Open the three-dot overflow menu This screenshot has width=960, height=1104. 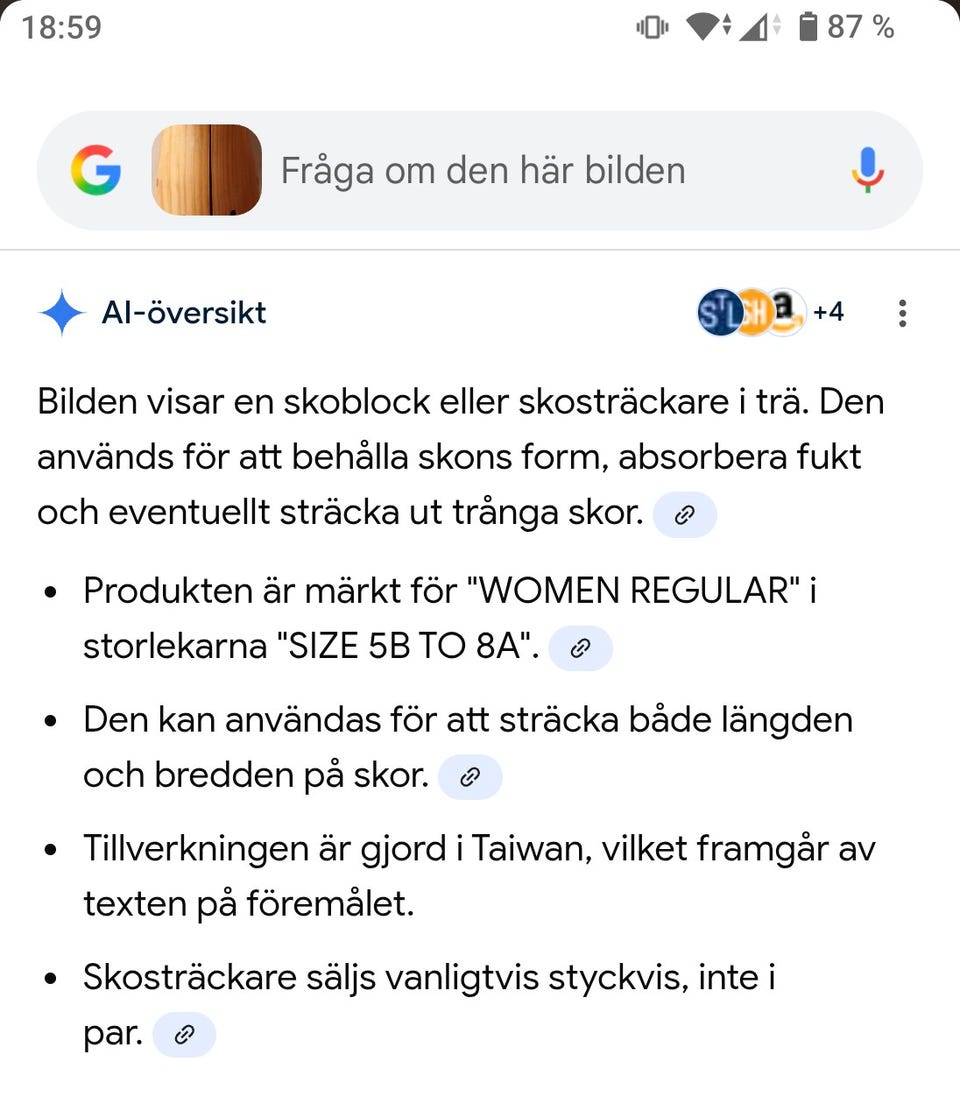[x=901, y=312]
